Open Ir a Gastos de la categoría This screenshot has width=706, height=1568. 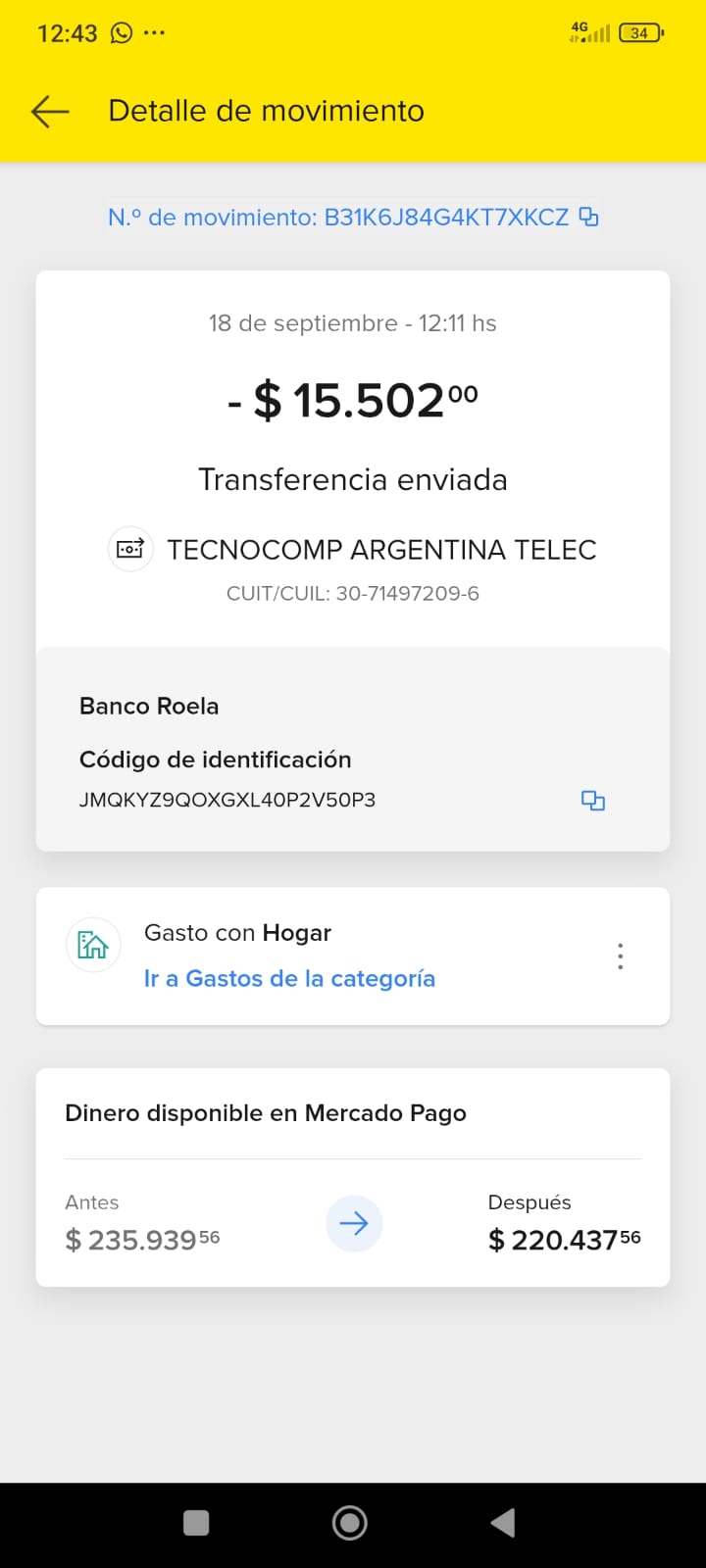click(x=289, y=978)
